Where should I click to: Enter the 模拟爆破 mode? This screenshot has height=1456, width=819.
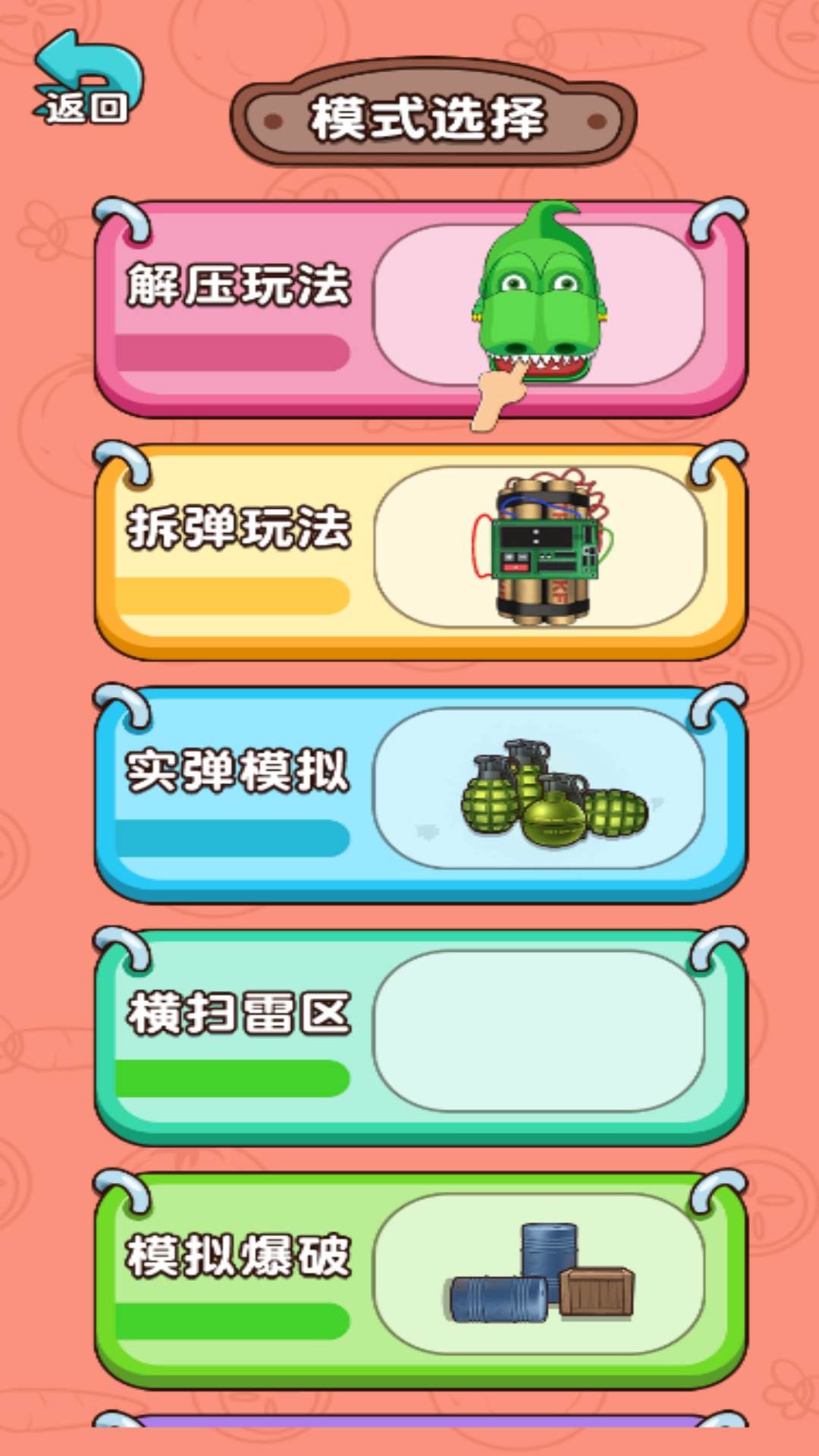(419, 1279)
